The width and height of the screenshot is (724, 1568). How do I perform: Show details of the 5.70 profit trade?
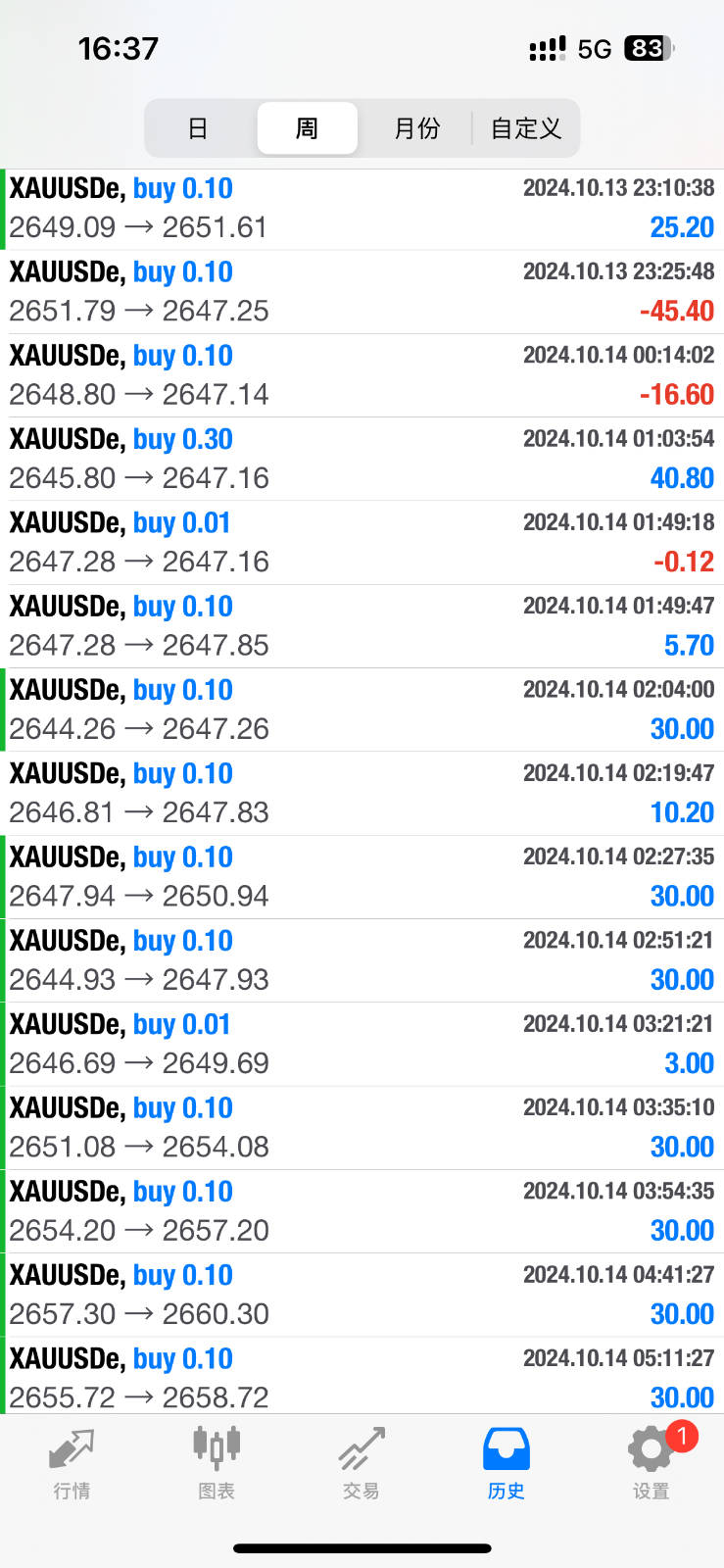362,626
